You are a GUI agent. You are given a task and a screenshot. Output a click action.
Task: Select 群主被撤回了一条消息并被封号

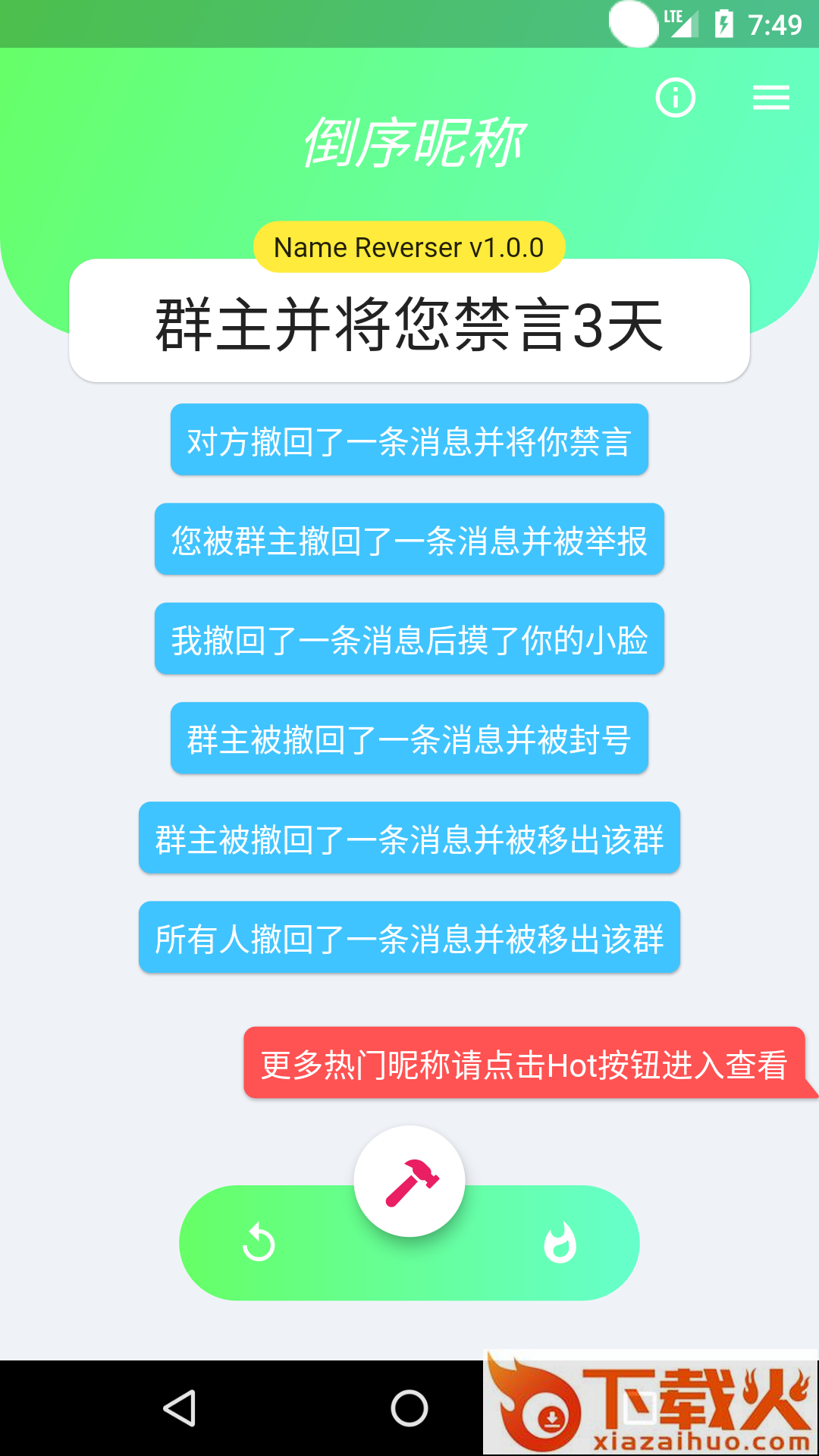point(409,739)
